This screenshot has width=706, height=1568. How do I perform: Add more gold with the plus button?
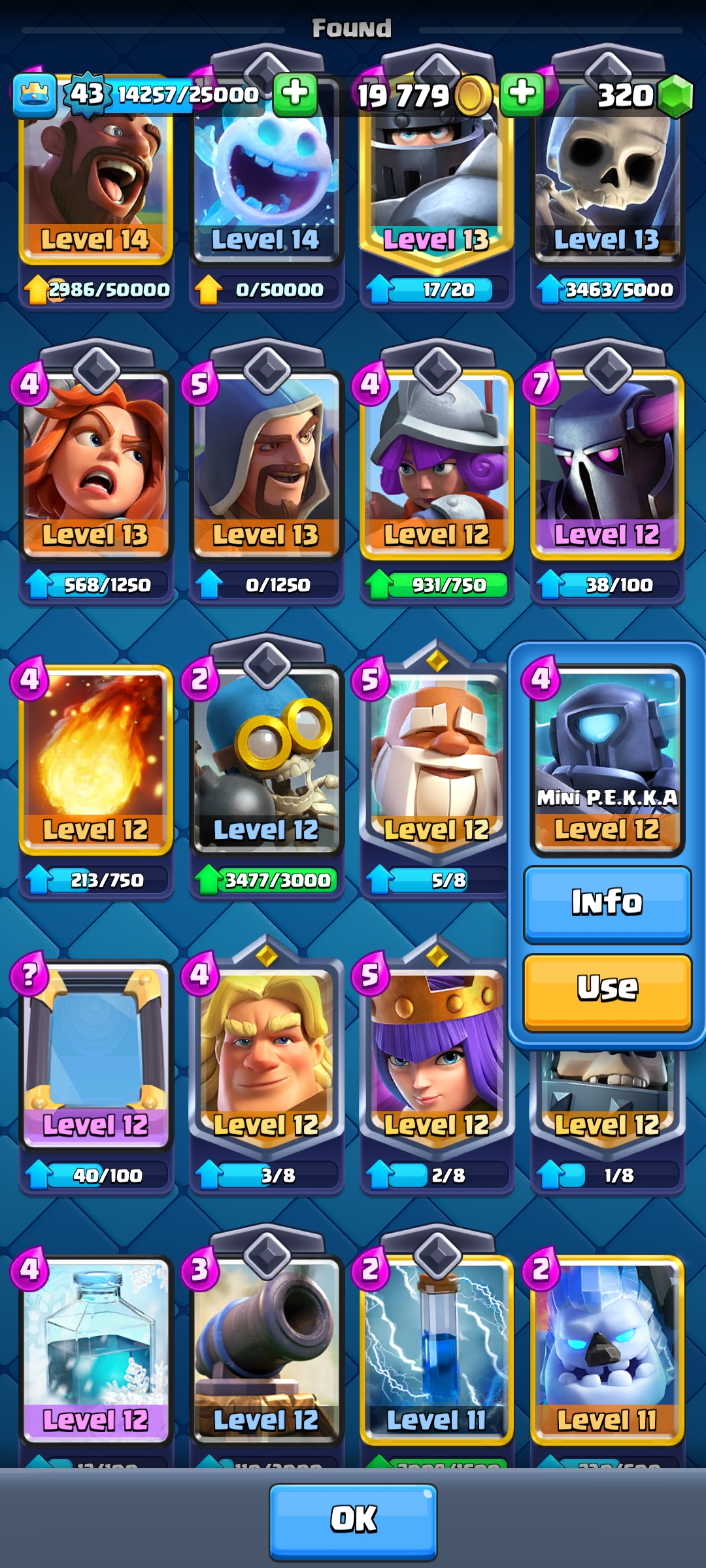pyautogui.click(x=522, y=93)
